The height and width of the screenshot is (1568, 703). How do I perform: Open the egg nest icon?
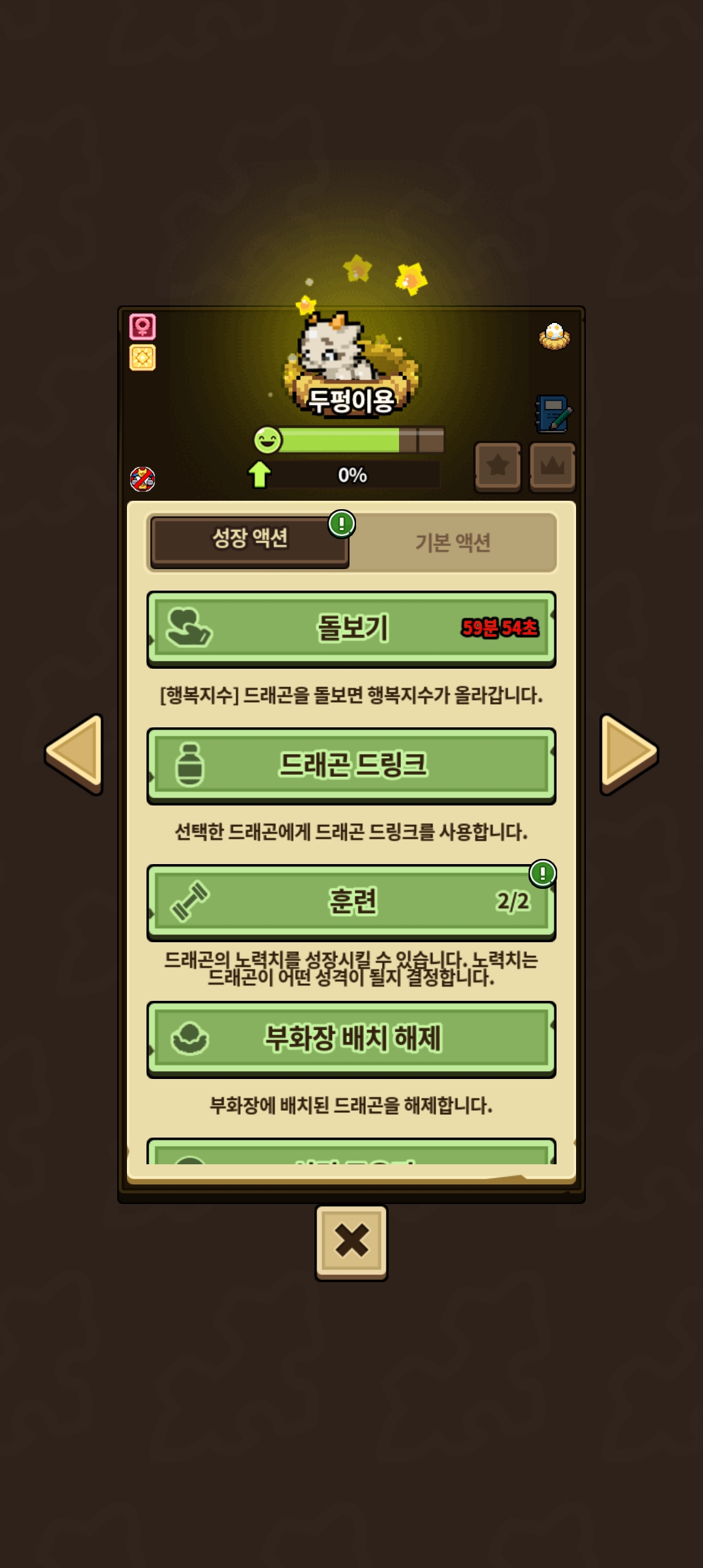555,337
